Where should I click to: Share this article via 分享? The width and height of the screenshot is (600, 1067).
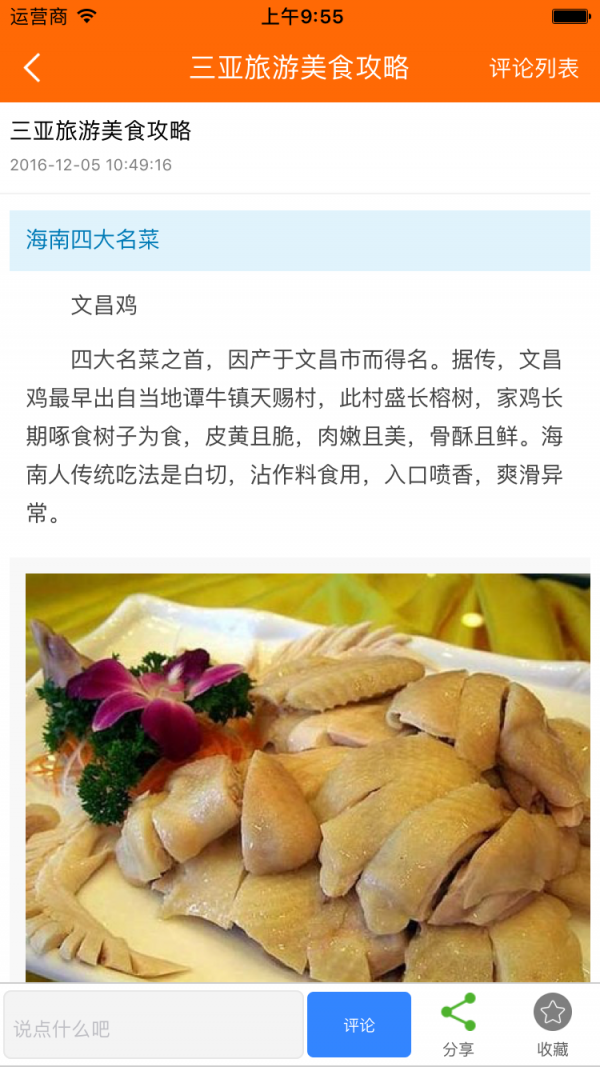[x=458, y=1025]
